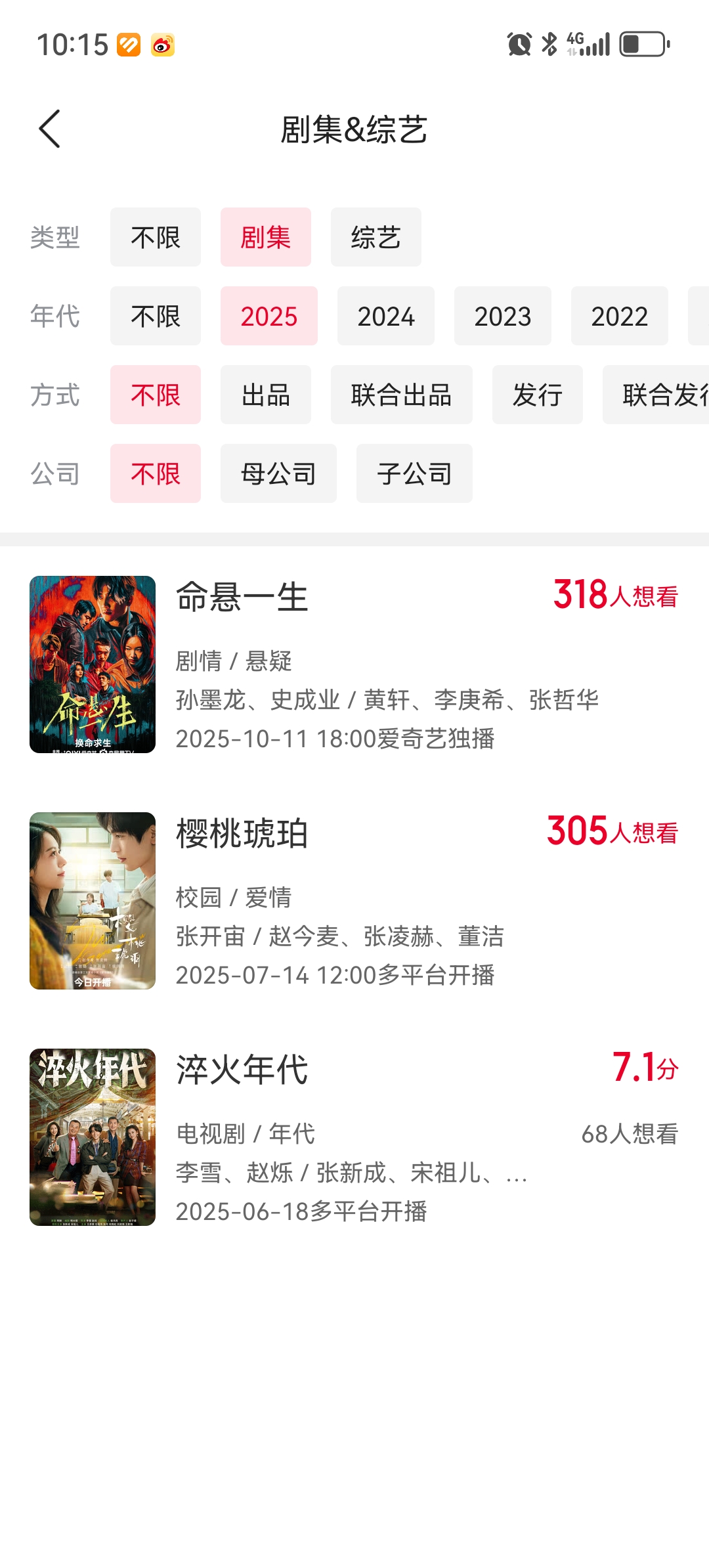Switch 年代 filter back to 不限
709x1568 pixels.
click(155, 316)
